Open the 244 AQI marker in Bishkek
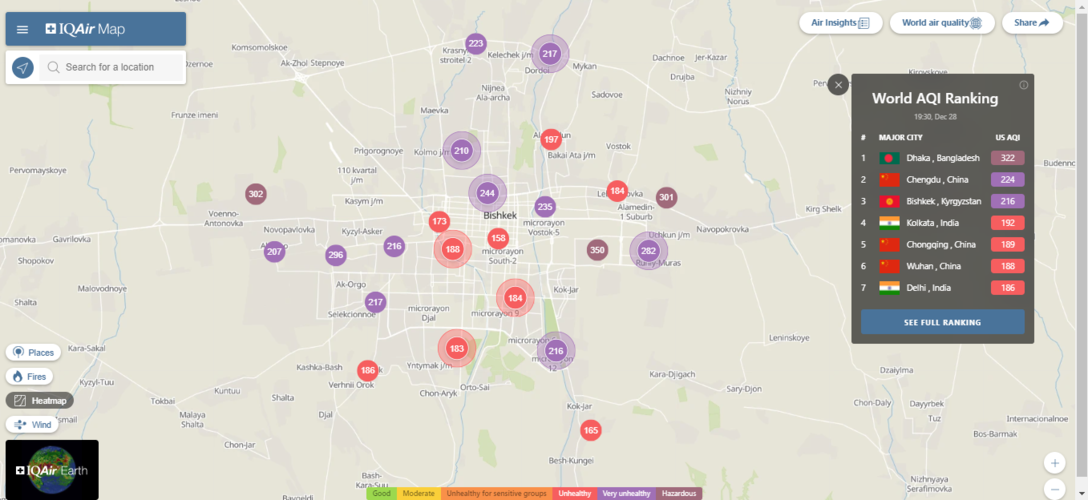Image resolution: width=1088 pixels, height=500 pixels. coord(487,193)
